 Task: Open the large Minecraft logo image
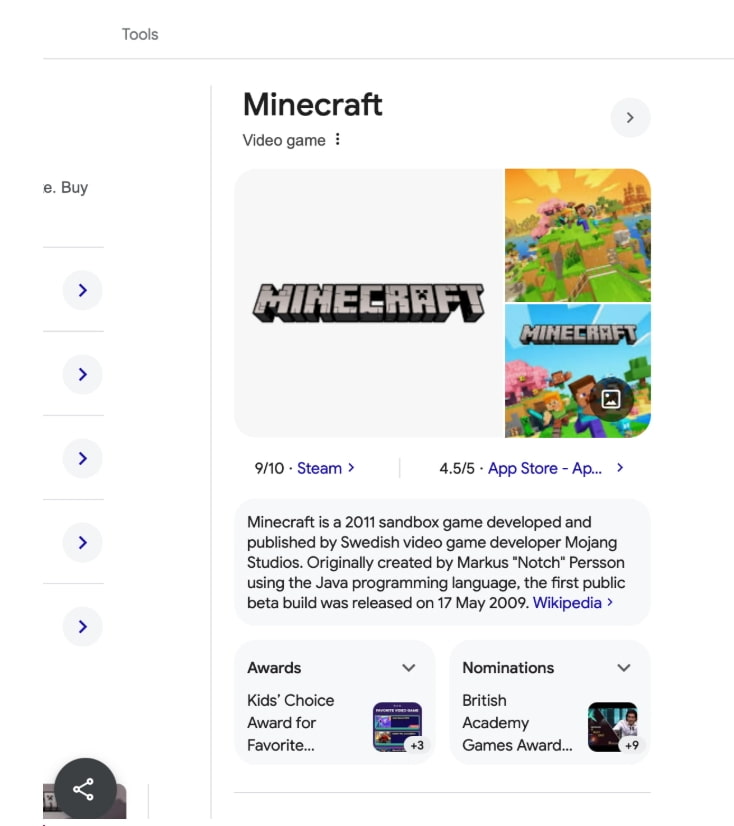pyautogui.click(x=368, y=303)
